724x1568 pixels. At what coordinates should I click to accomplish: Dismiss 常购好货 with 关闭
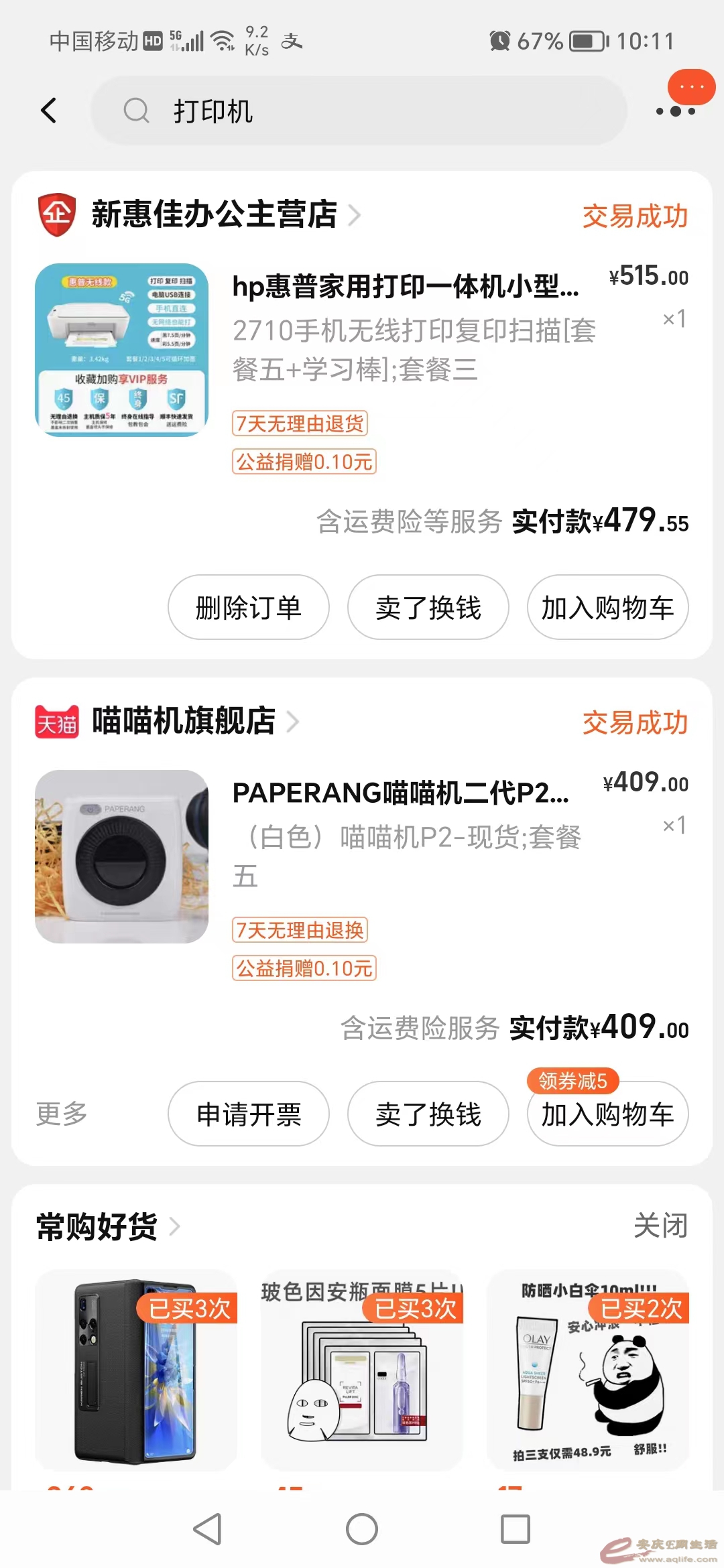pyautogui.click(x=660, y=1226)
